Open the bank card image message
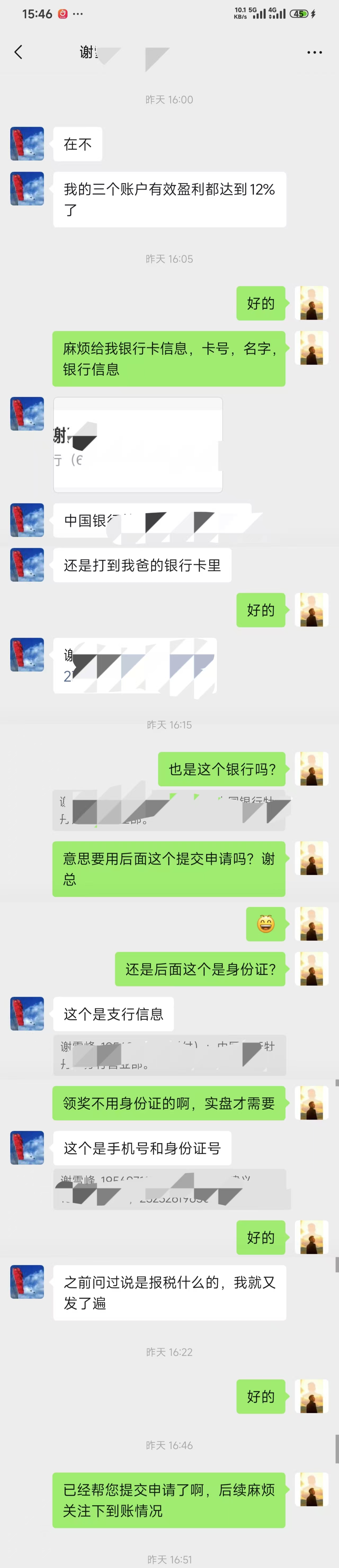This screenshot has height=1568, width=339. (x=138, y=444)
